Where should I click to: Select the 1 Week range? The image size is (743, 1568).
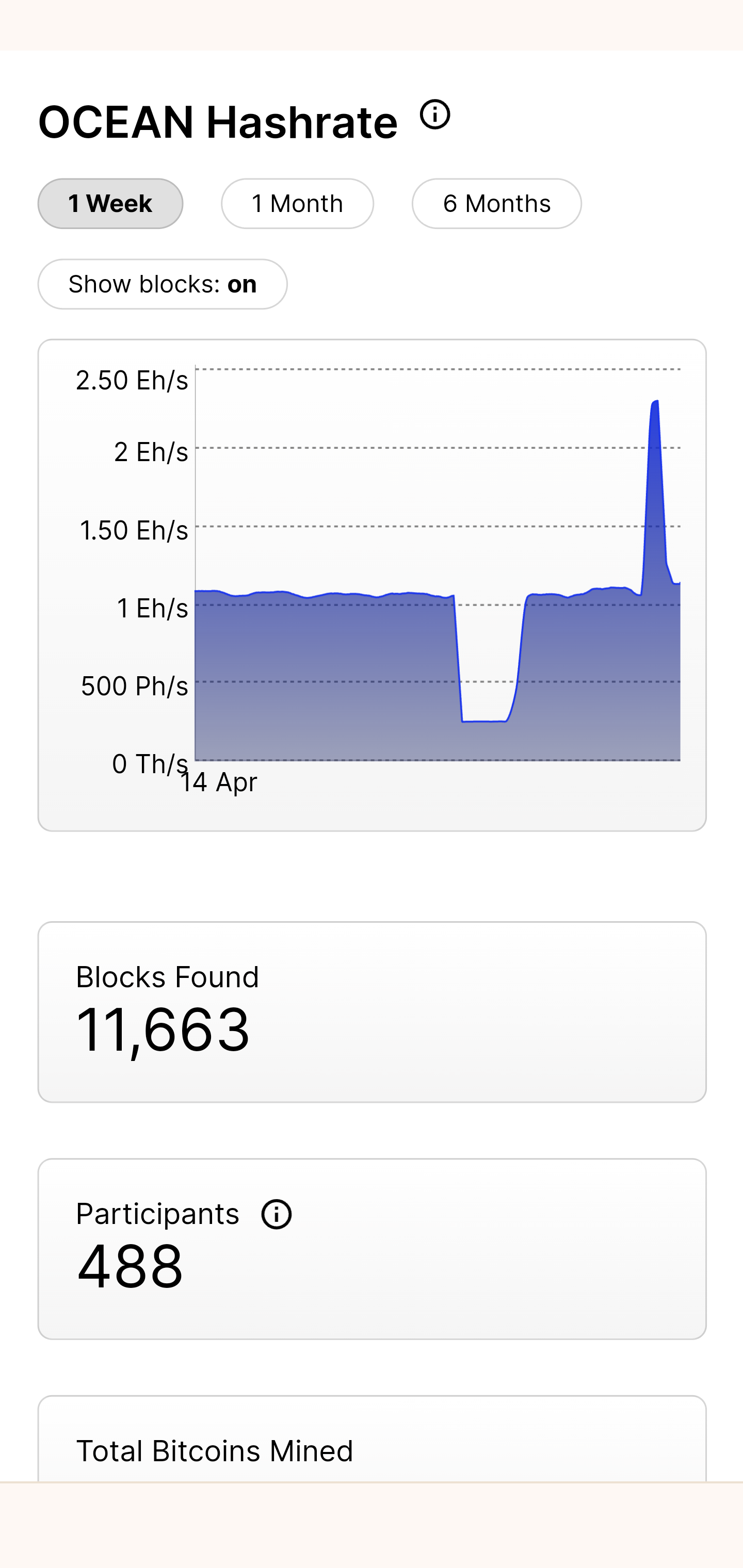pos(110,203)
